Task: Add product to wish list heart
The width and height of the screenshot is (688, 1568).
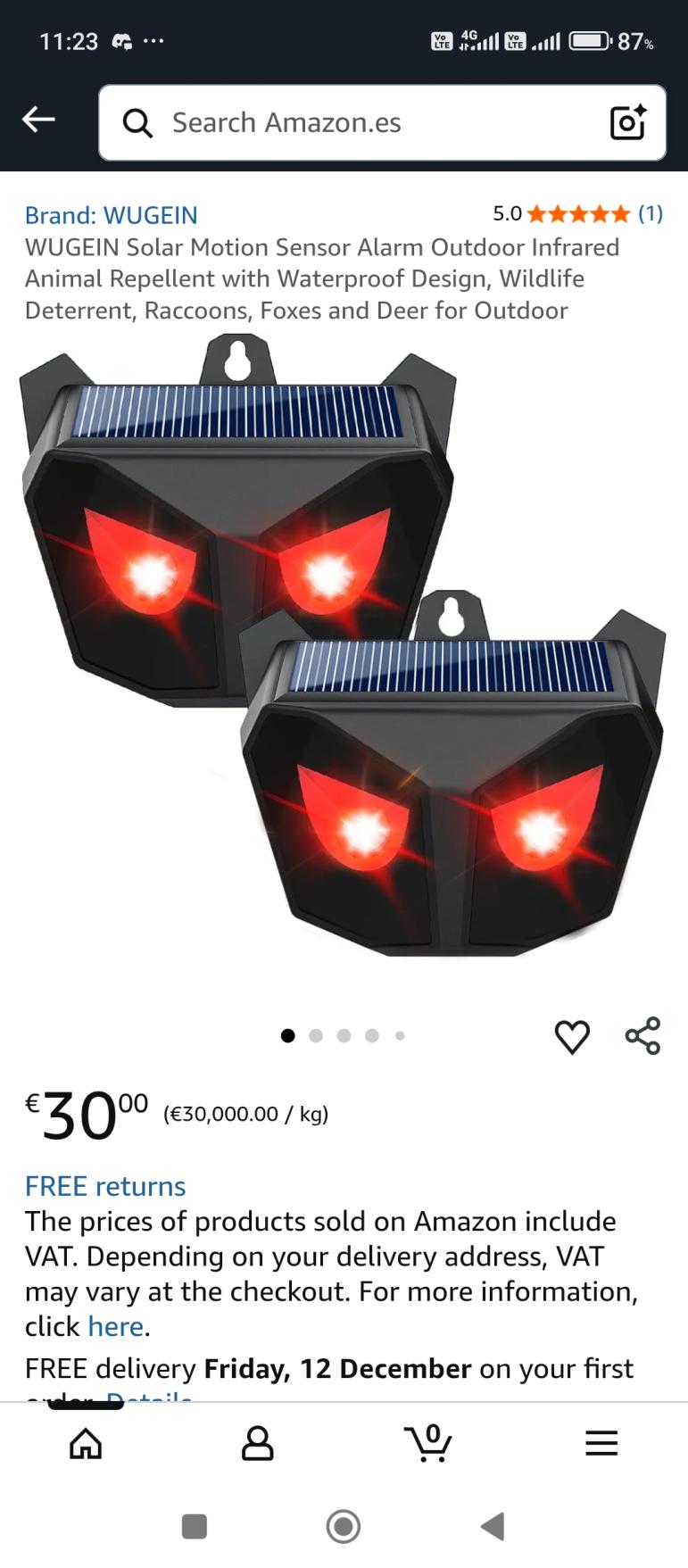Action: point(572,1036)
